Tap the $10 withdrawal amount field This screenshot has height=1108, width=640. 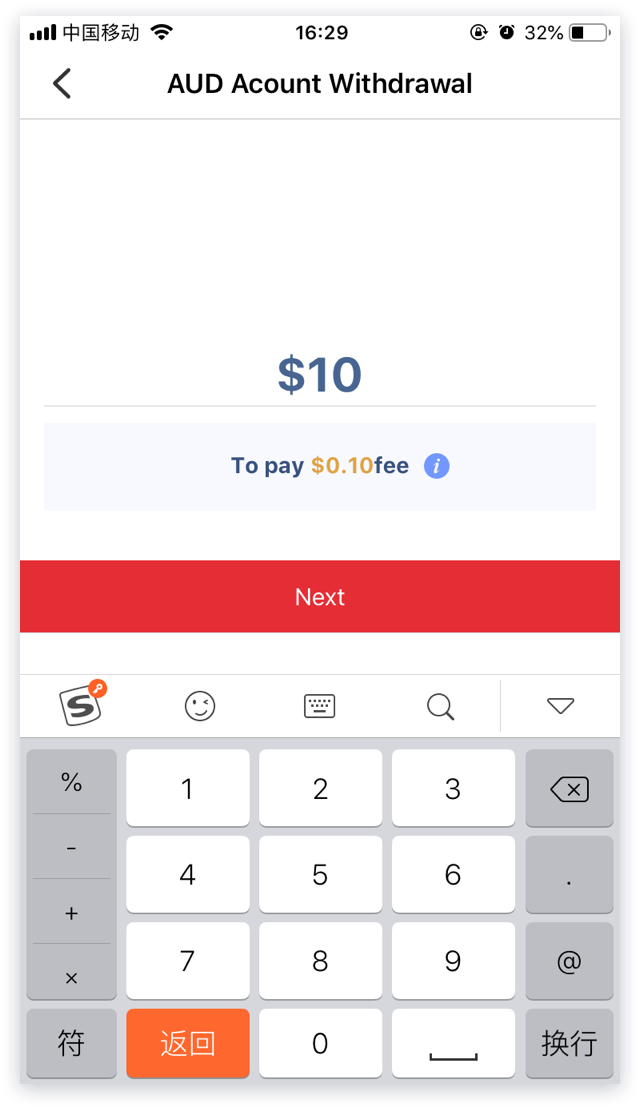pos(319,375)
